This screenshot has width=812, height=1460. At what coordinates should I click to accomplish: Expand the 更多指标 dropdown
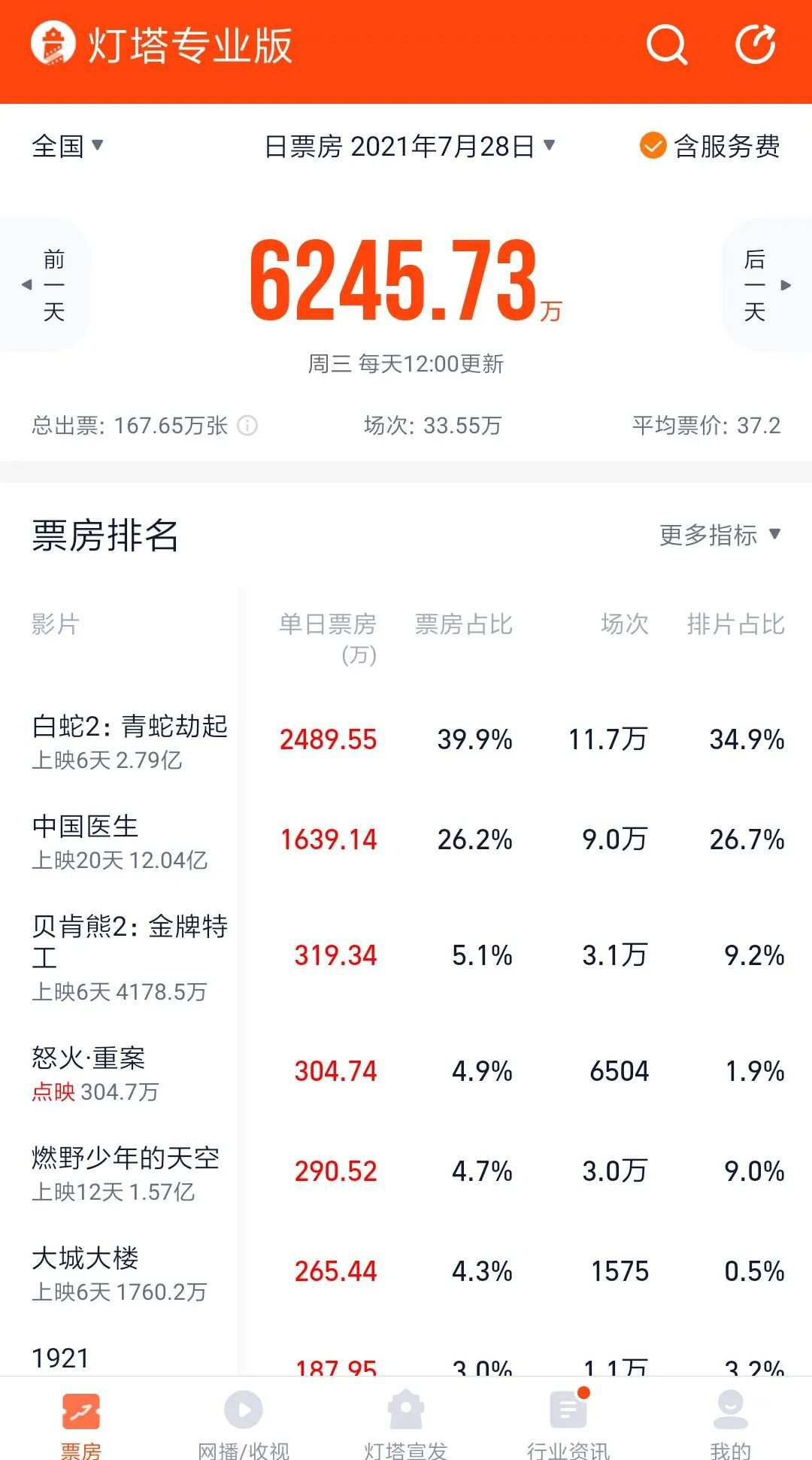(x=720, y=535)
